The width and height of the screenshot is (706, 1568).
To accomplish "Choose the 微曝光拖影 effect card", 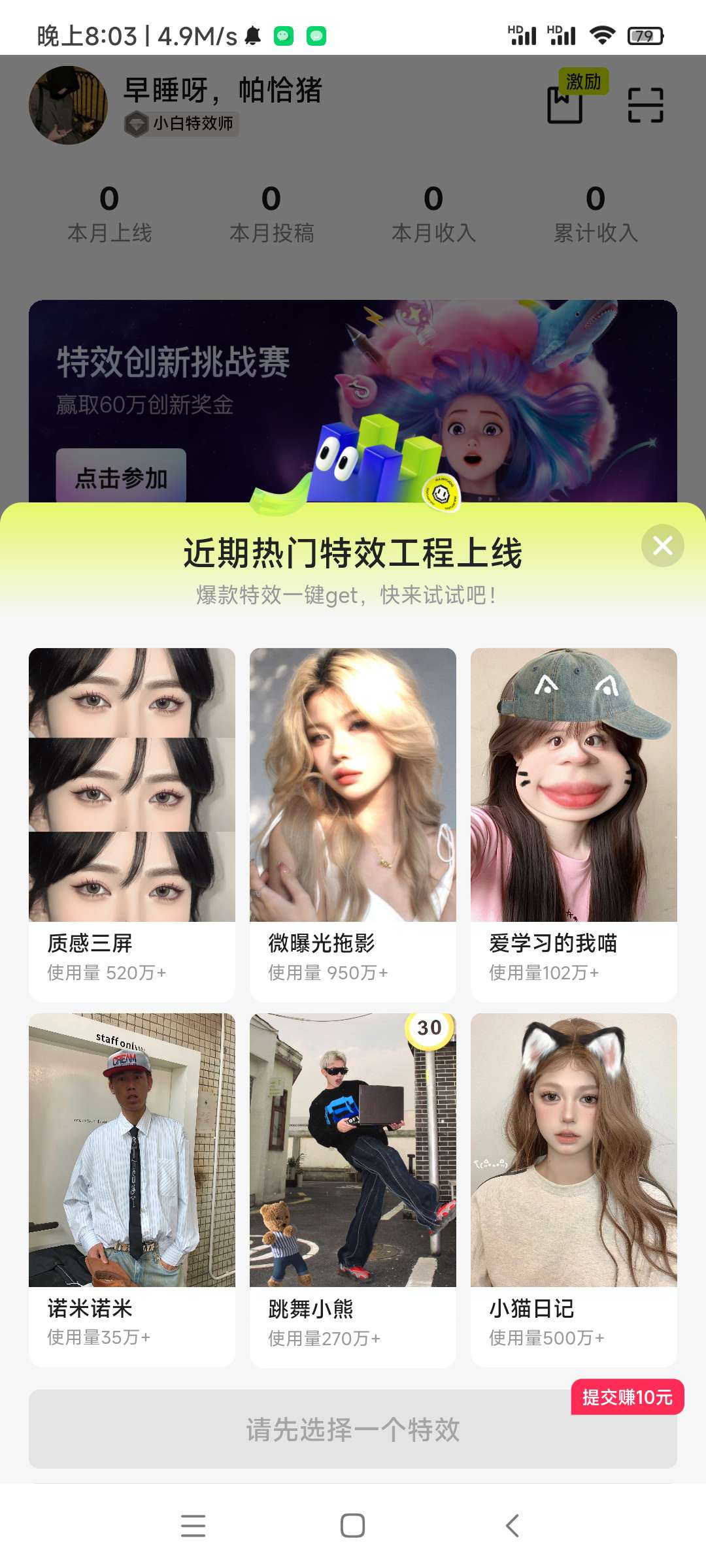I will [x=352, y=823].
